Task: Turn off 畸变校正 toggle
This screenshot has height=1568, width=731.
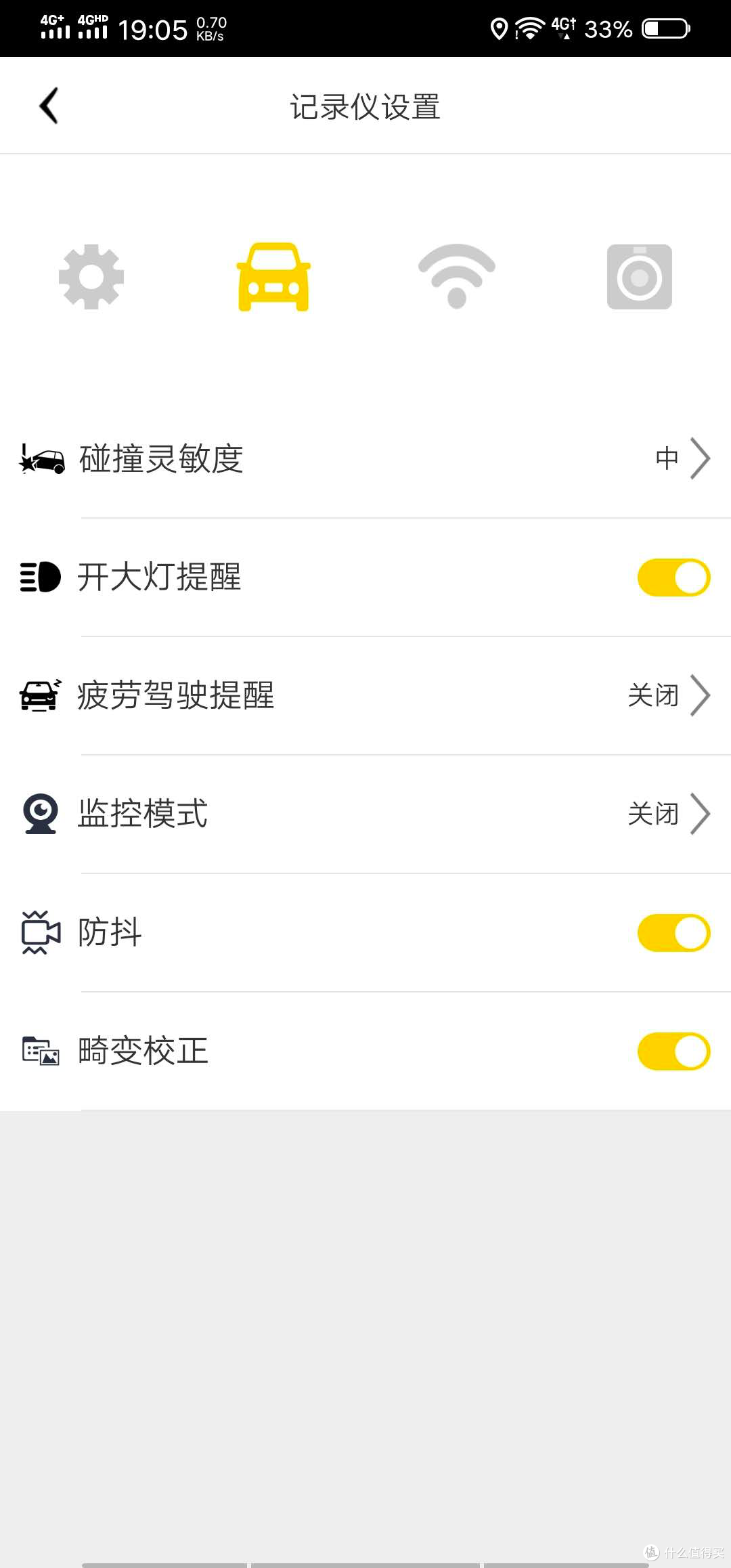Action: click(x=674, y=1051)
